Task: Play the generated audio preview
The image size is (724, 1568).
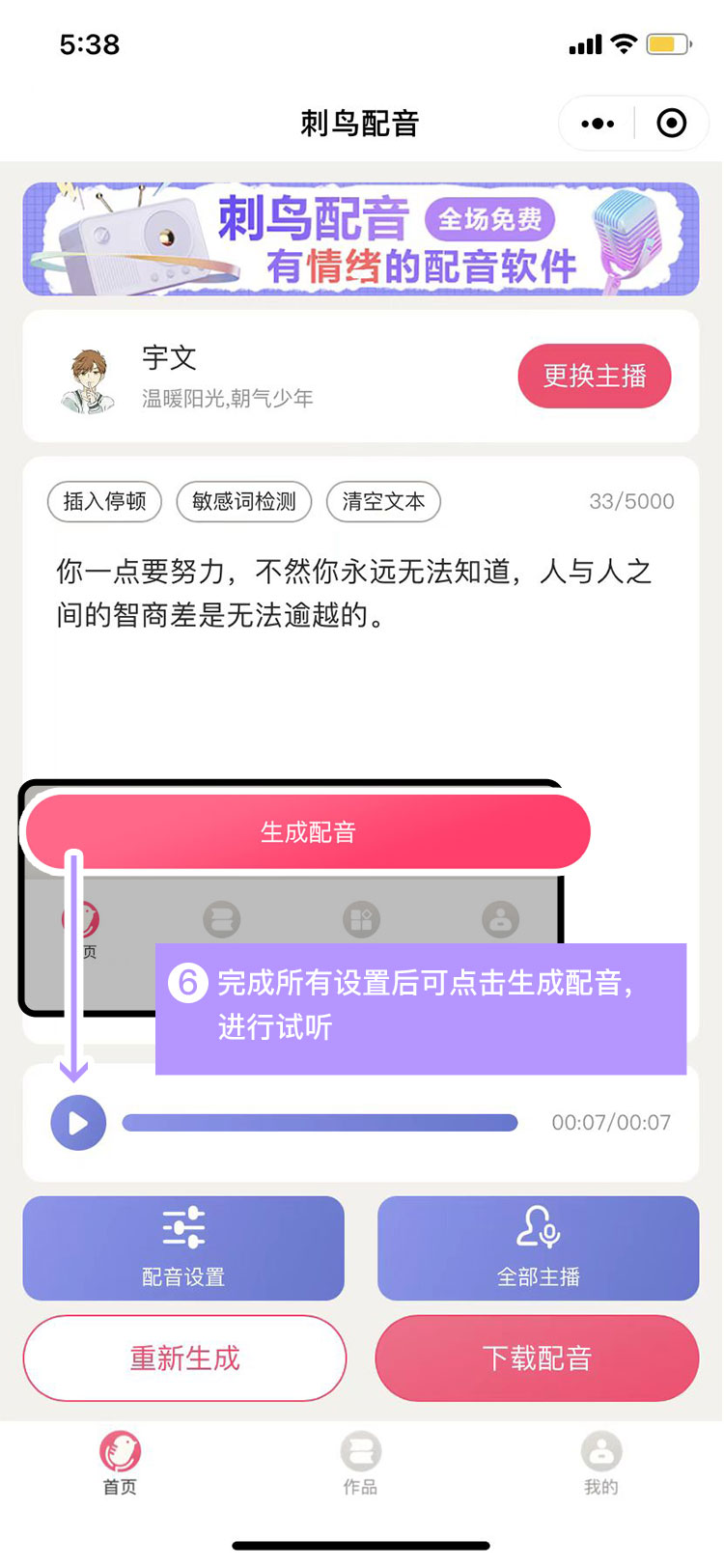Action: point(78,1123)
